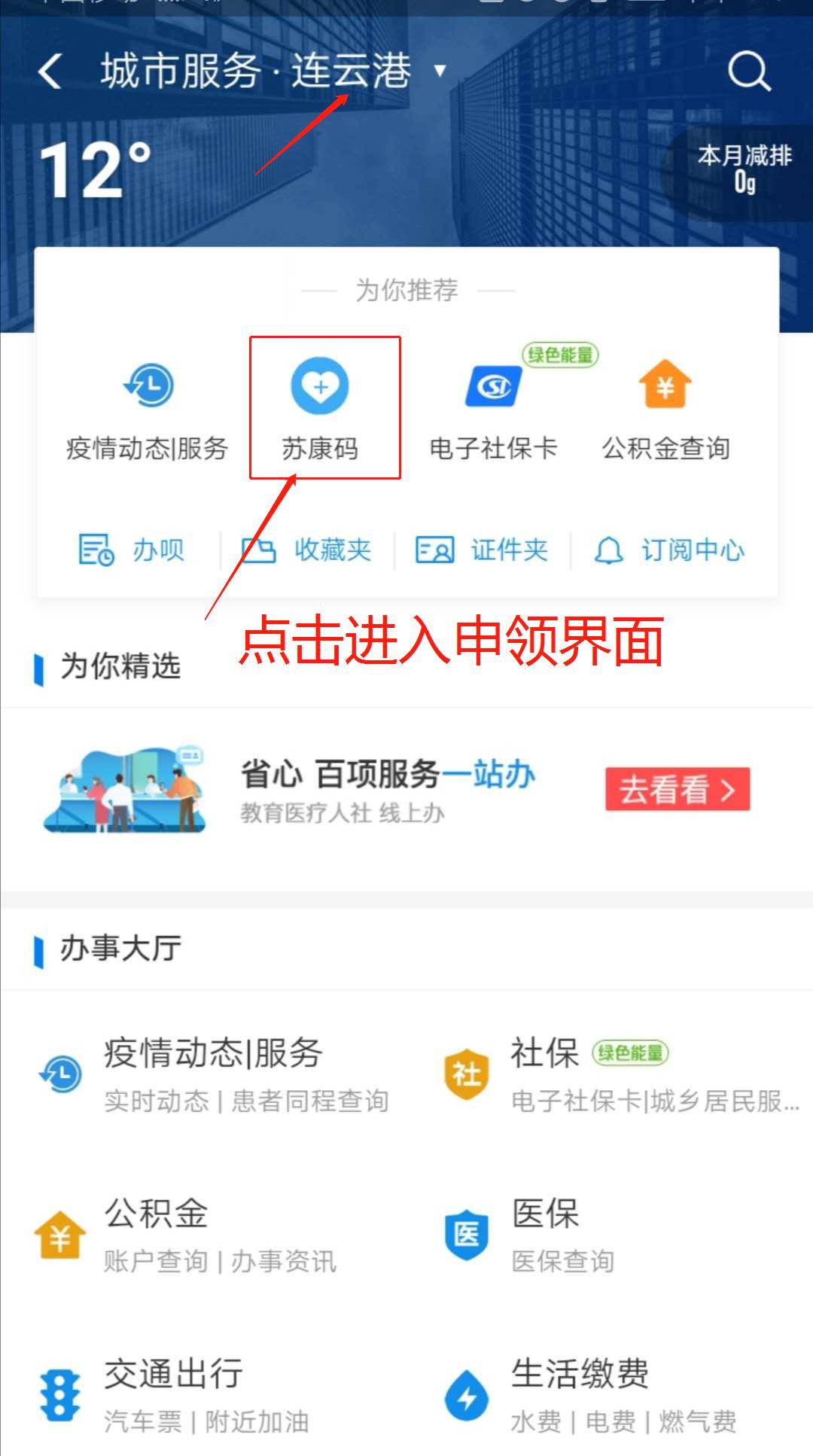Open 社保 in 办事大厅

pos(617,1074)
